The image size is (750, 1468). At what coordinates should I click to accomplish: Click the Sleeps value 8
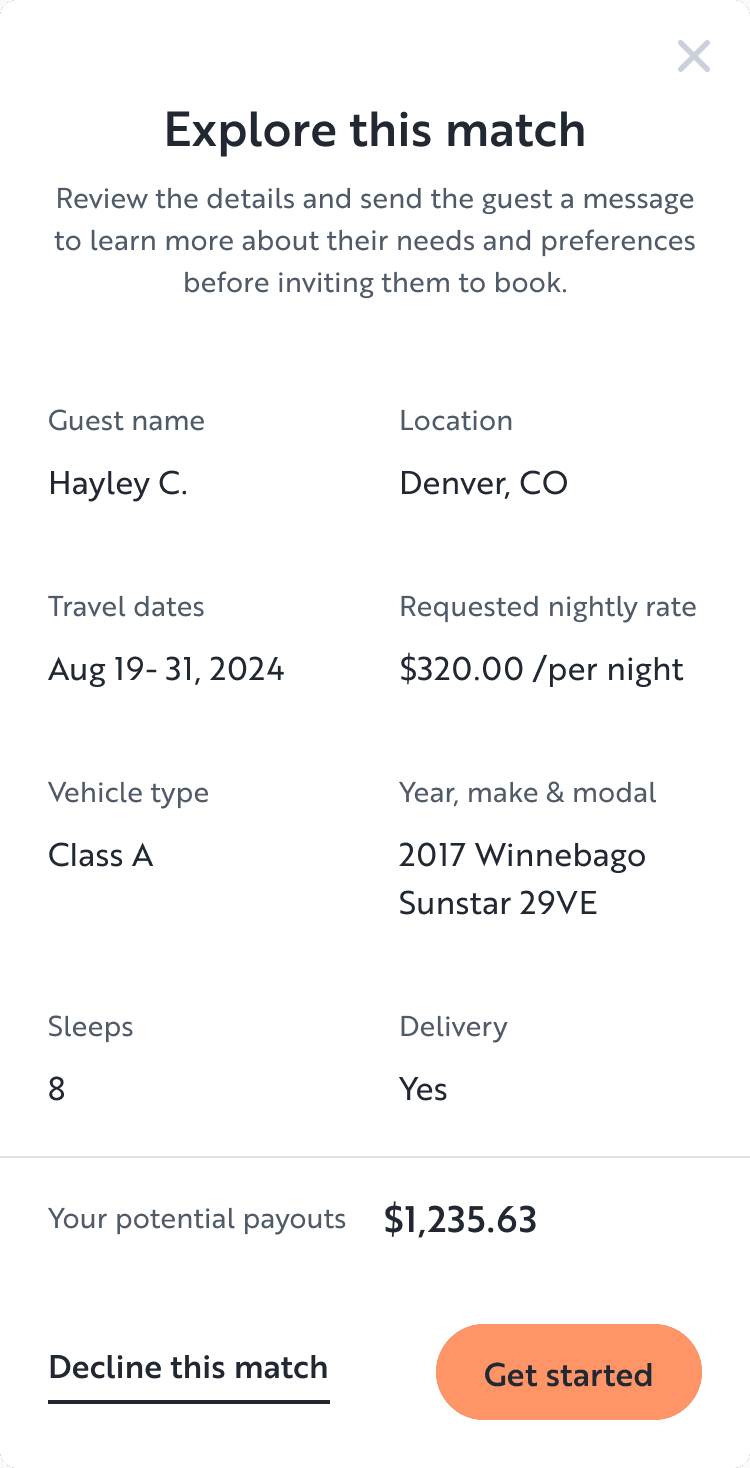pyautogui.click(x=56, y=1089)
